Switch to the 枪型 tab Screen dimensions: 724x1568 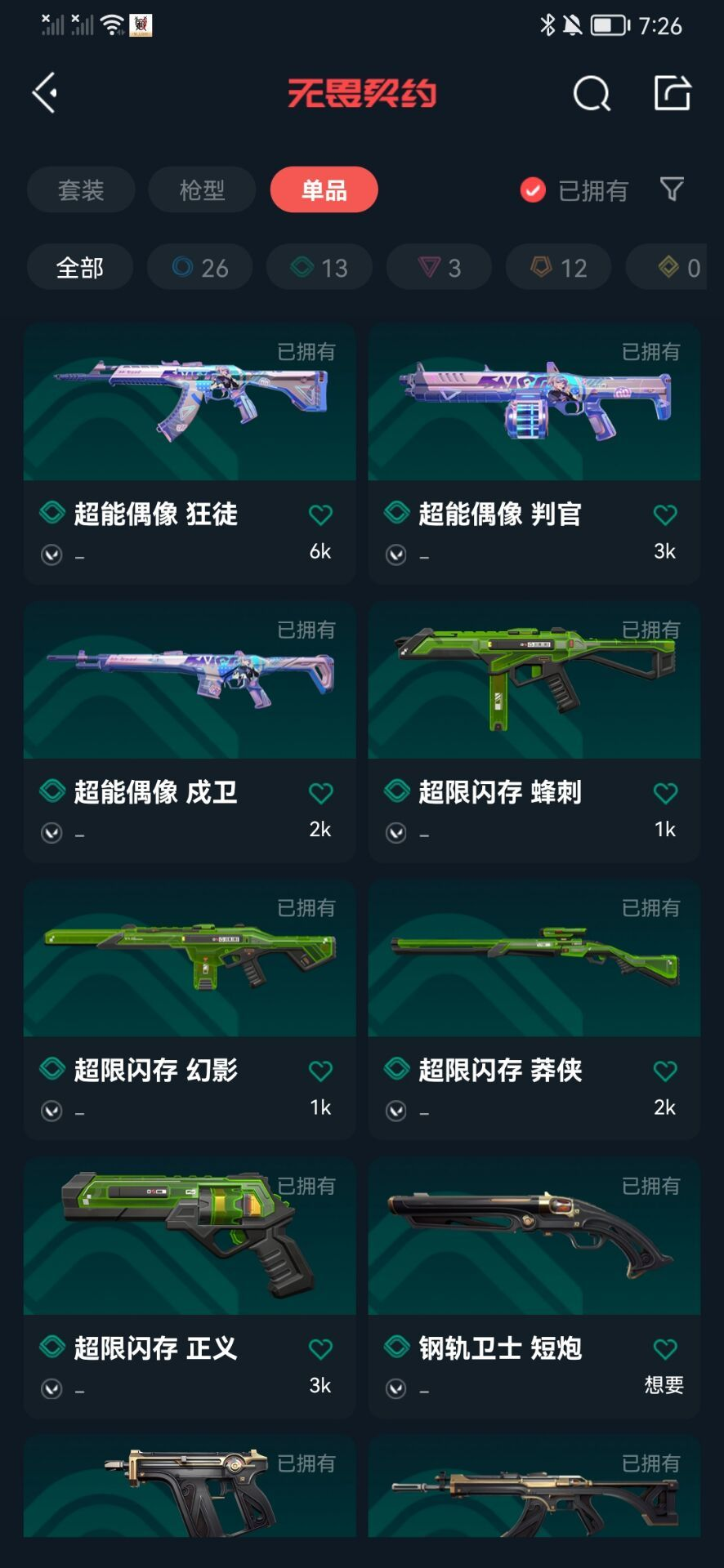pos(202,190)
